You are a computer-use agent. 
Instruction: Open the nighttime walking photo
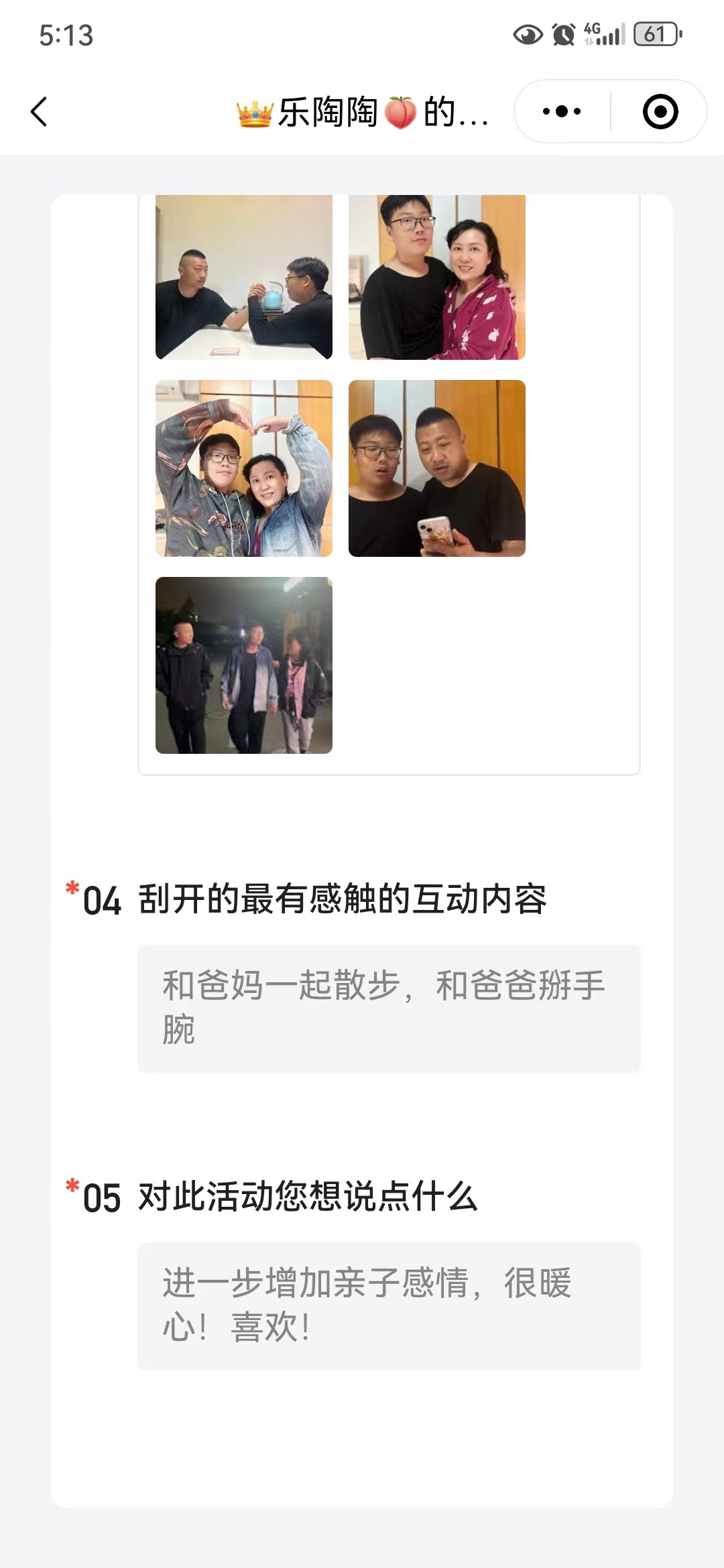(244, 665)
